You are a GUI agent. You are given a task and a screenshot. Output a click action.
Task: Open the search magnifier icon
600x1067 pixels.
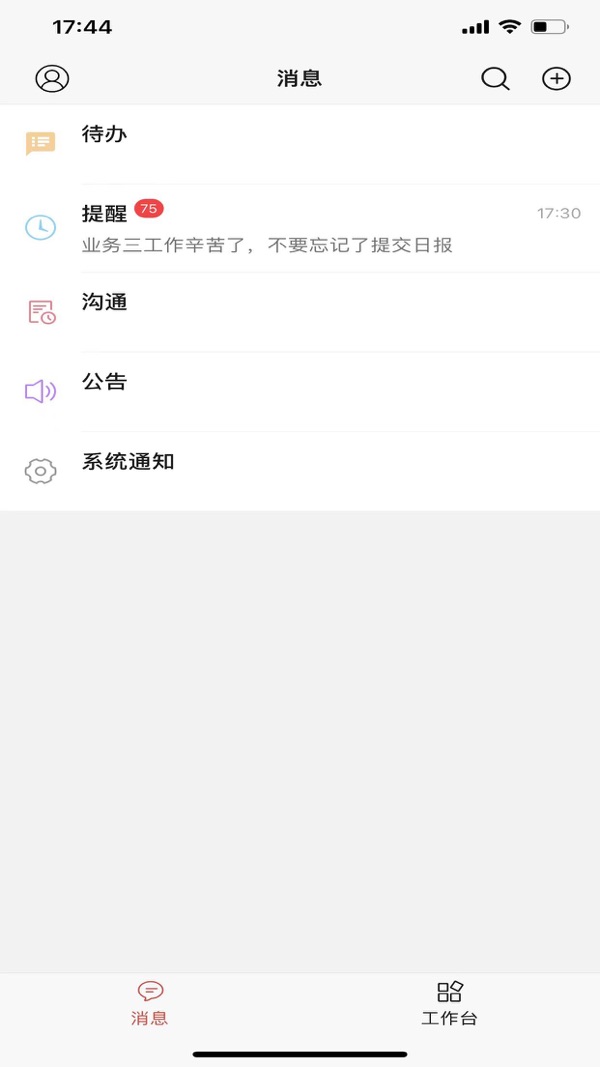495,79
